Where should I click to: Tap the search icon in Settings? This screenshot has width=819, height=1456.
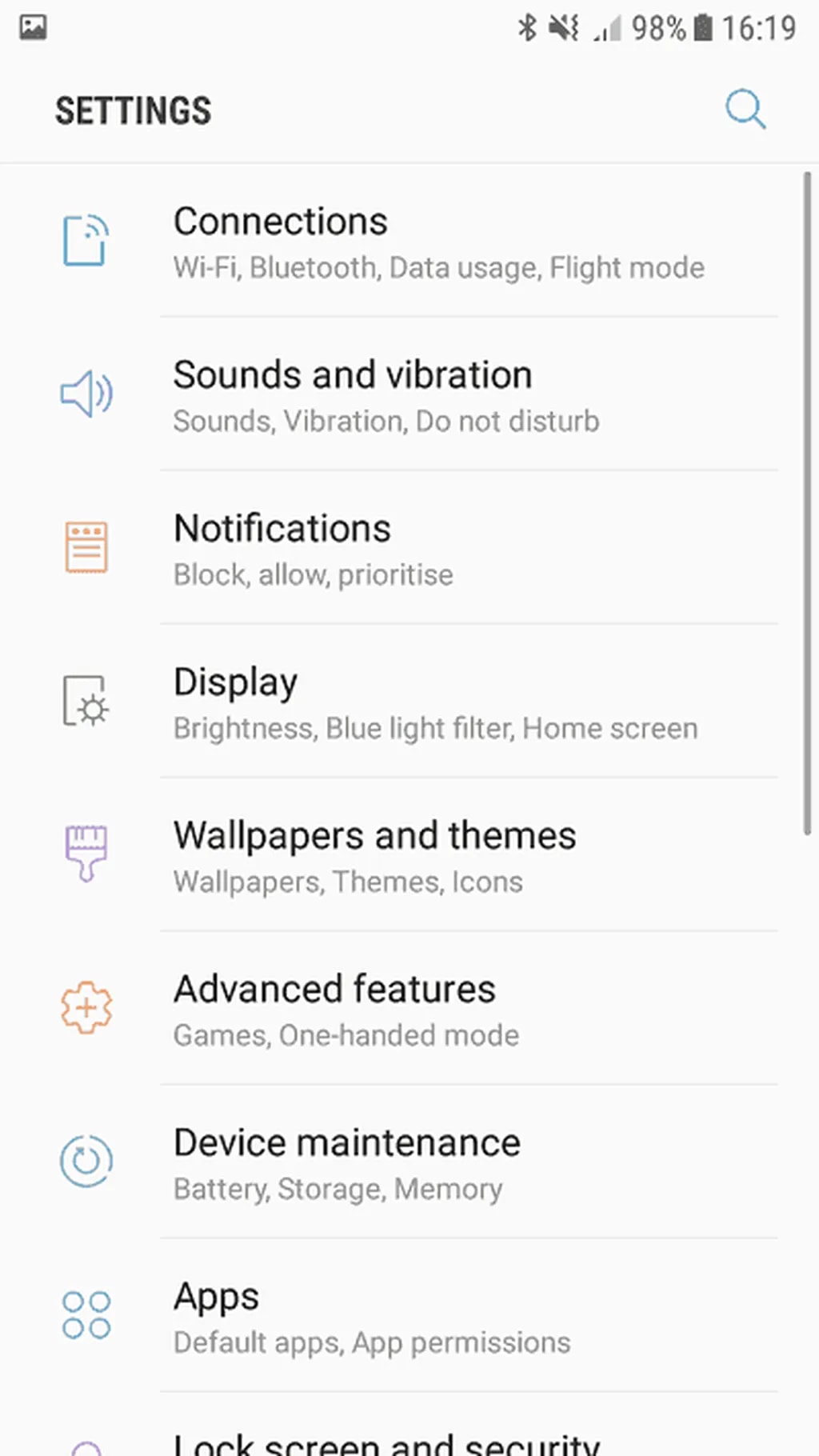(745, 109)
